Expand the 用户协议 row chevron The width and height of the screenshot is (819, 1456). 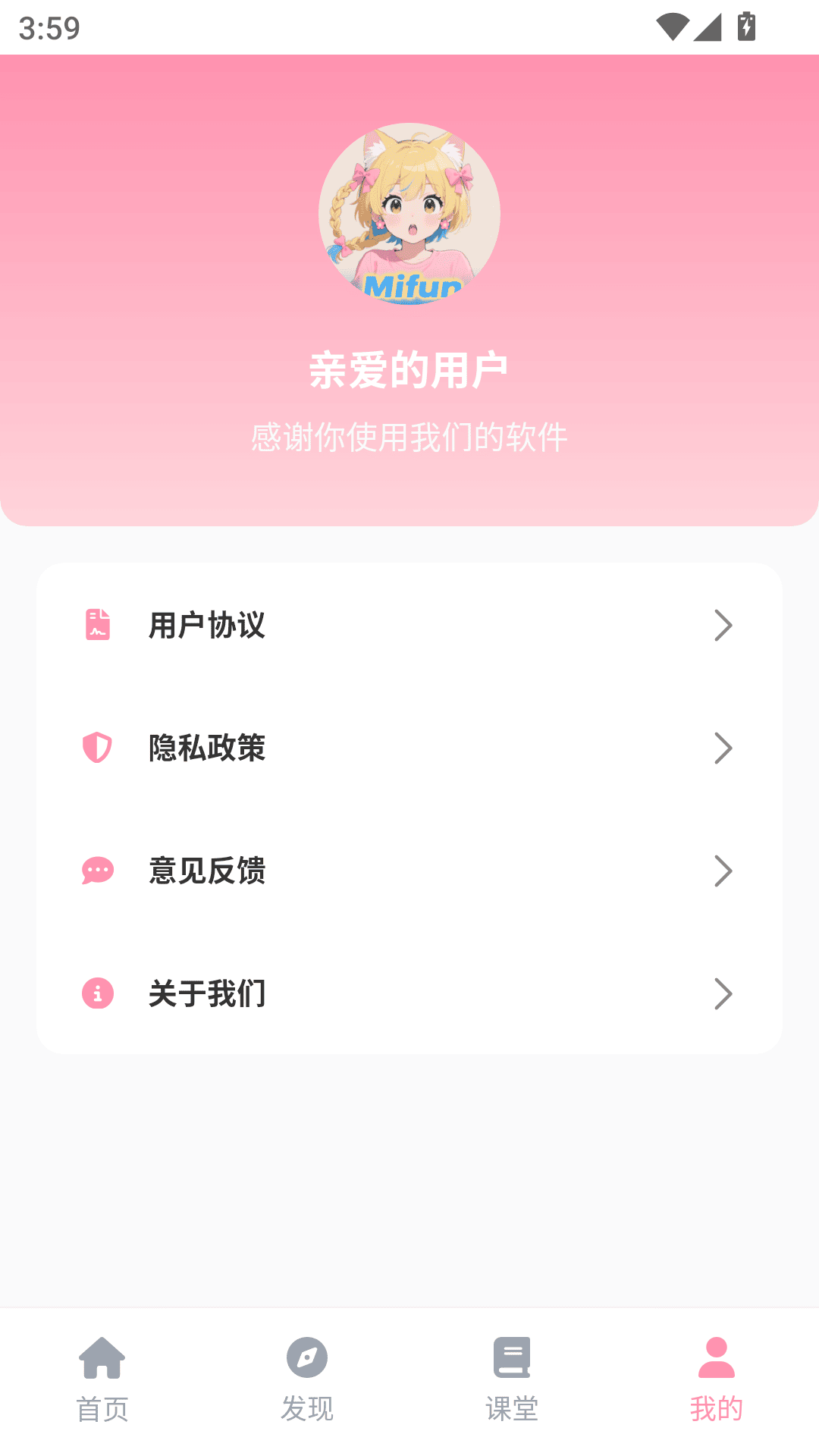click(723, 625)
